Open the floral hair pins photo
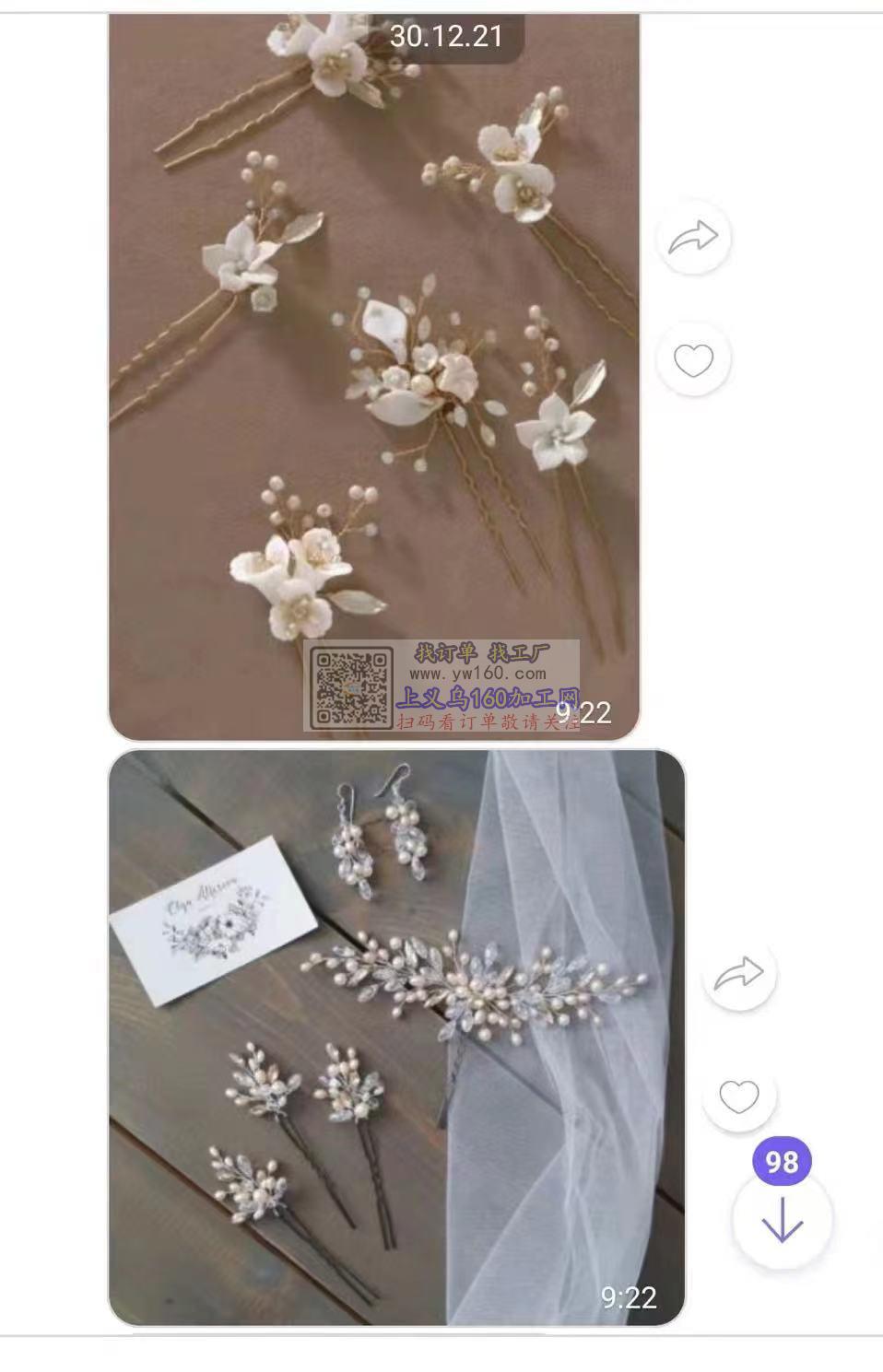The height and width of the screenshot is (1372, 883). tap(373, 369)
